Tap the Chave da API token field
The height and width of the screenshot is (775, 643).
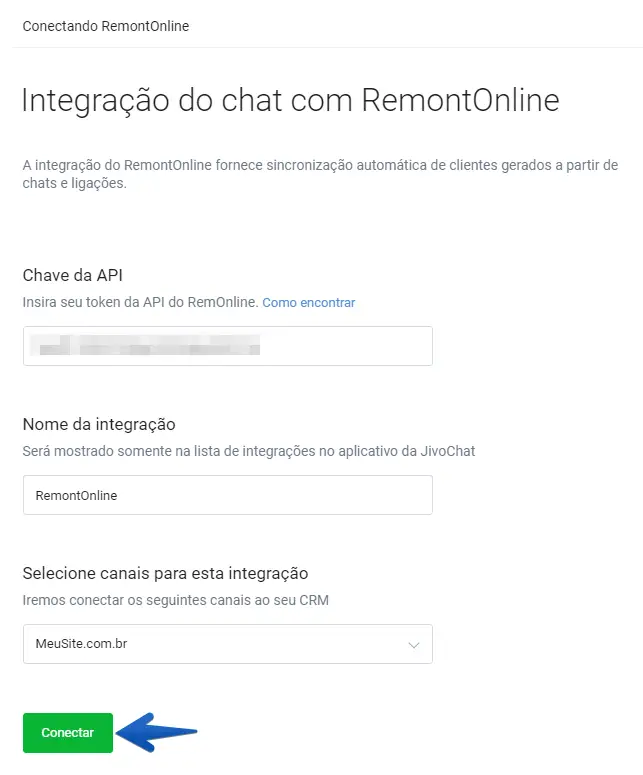pyautogui.click(x=227, y=346)
